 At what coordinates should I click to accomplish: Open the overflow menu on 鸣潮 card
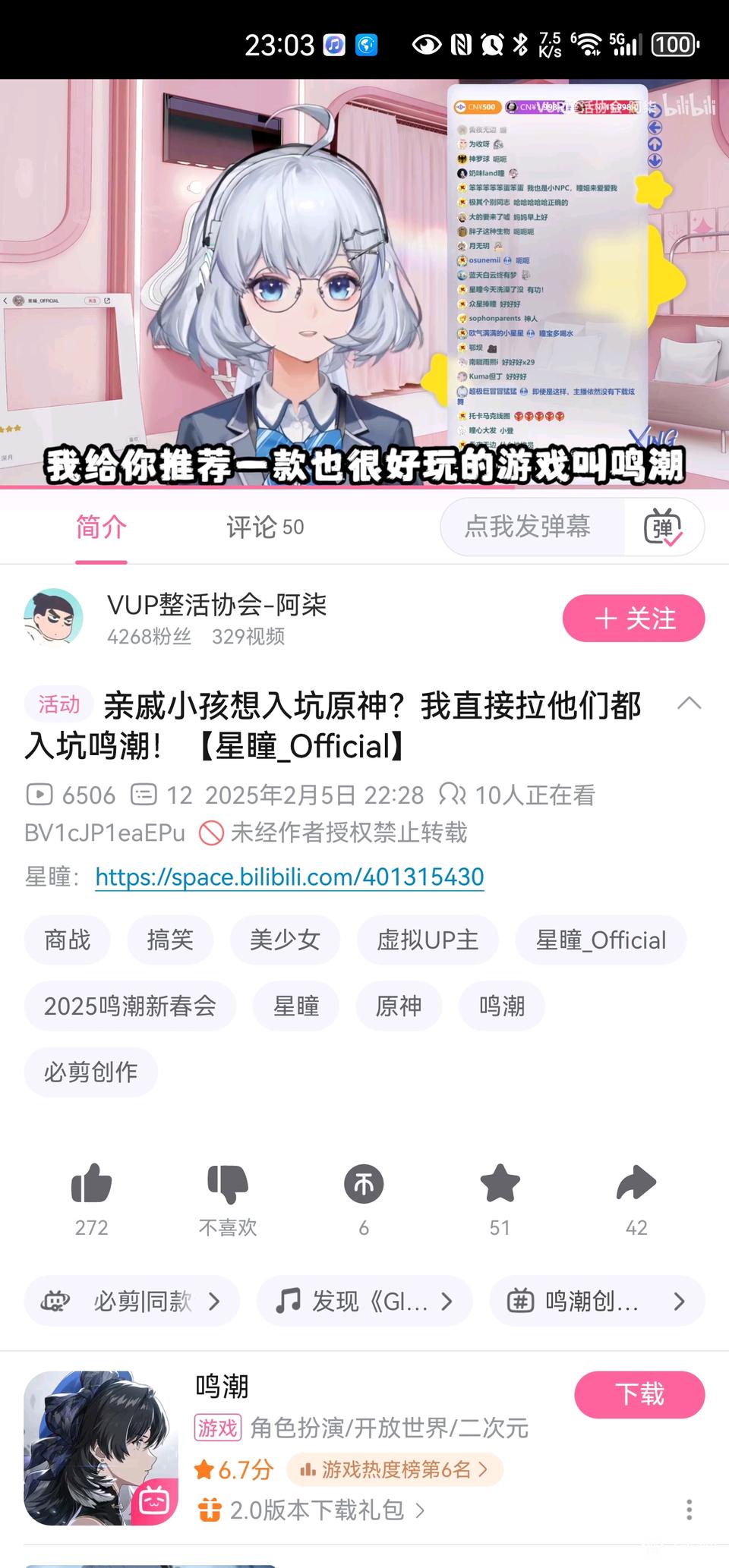click(x=689, y=1510)
